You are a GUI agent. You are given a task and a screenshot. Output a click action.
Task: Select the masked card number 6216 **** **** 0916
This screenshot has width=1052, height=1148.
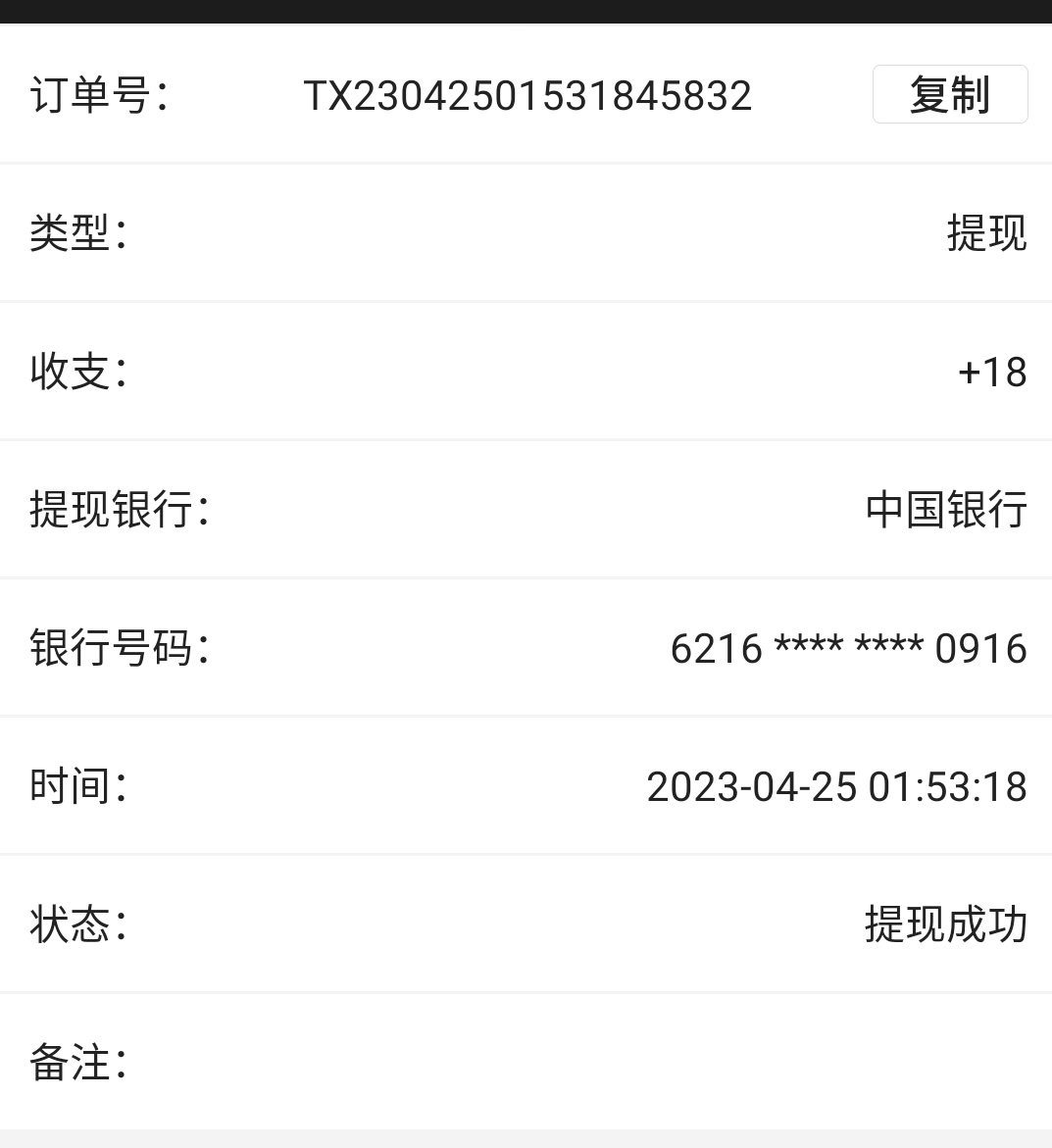coord(847,647)
